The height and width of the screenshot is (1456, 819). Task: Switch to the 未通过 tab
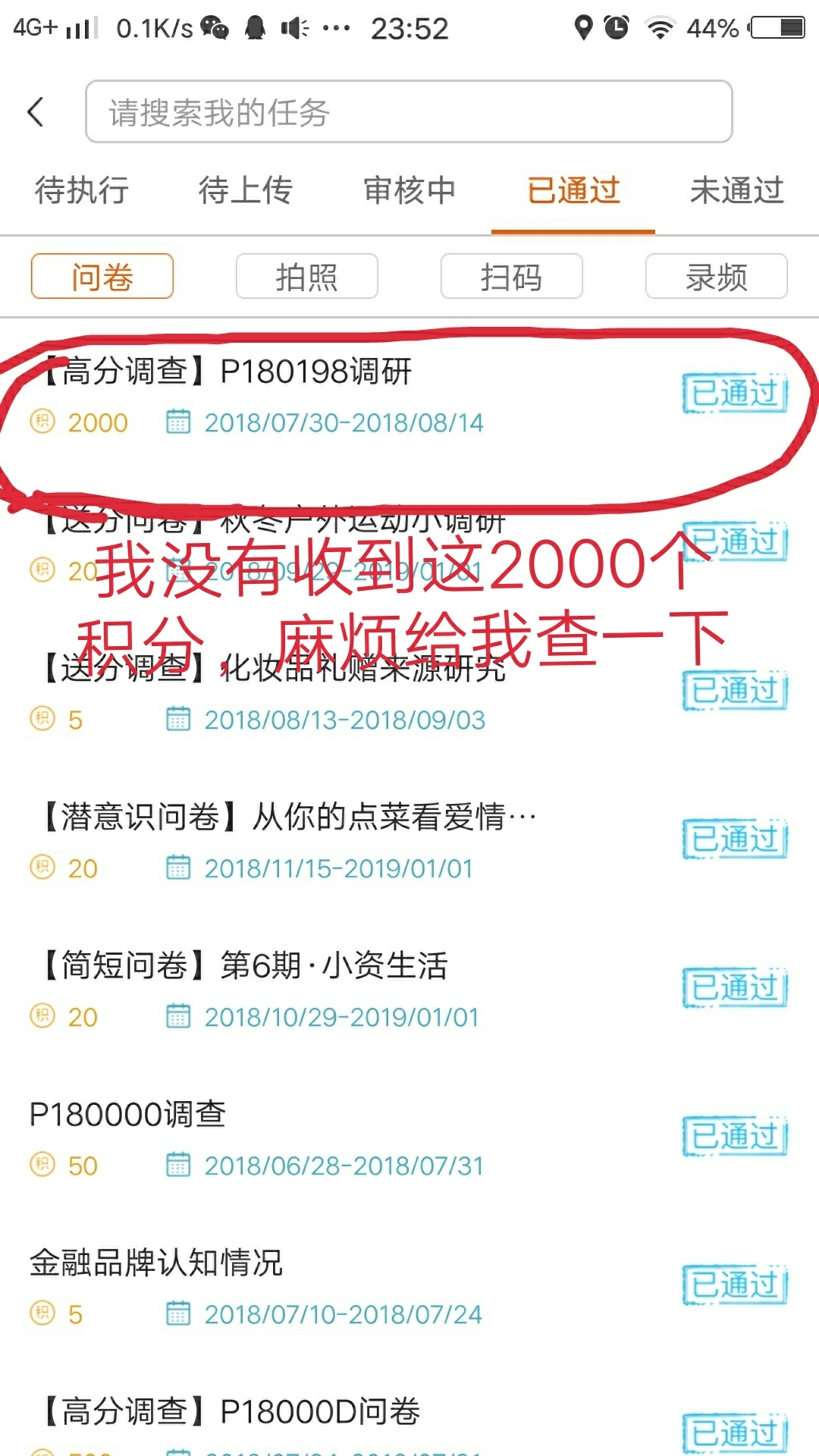[737, 190]
